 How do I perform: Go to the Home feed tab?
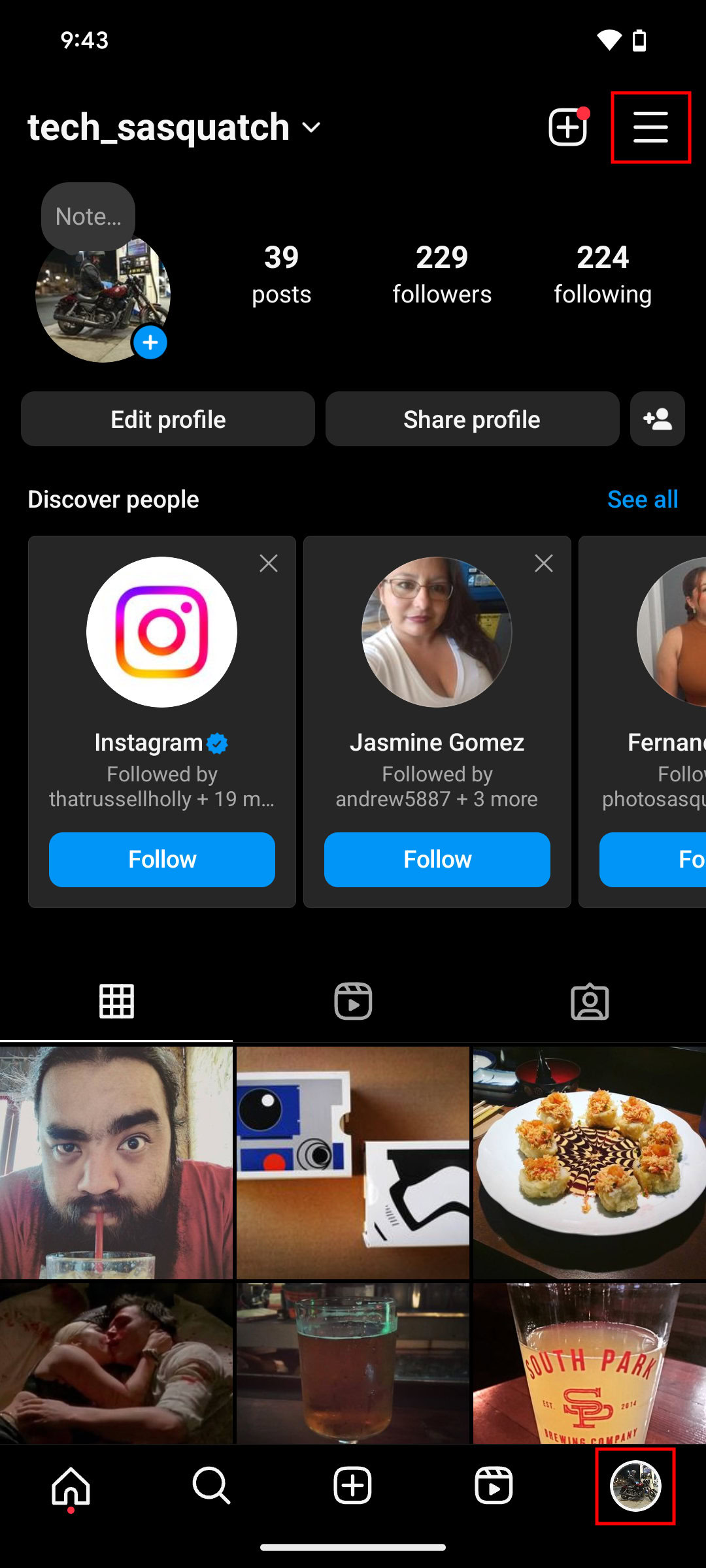(x=71, y=1486)
